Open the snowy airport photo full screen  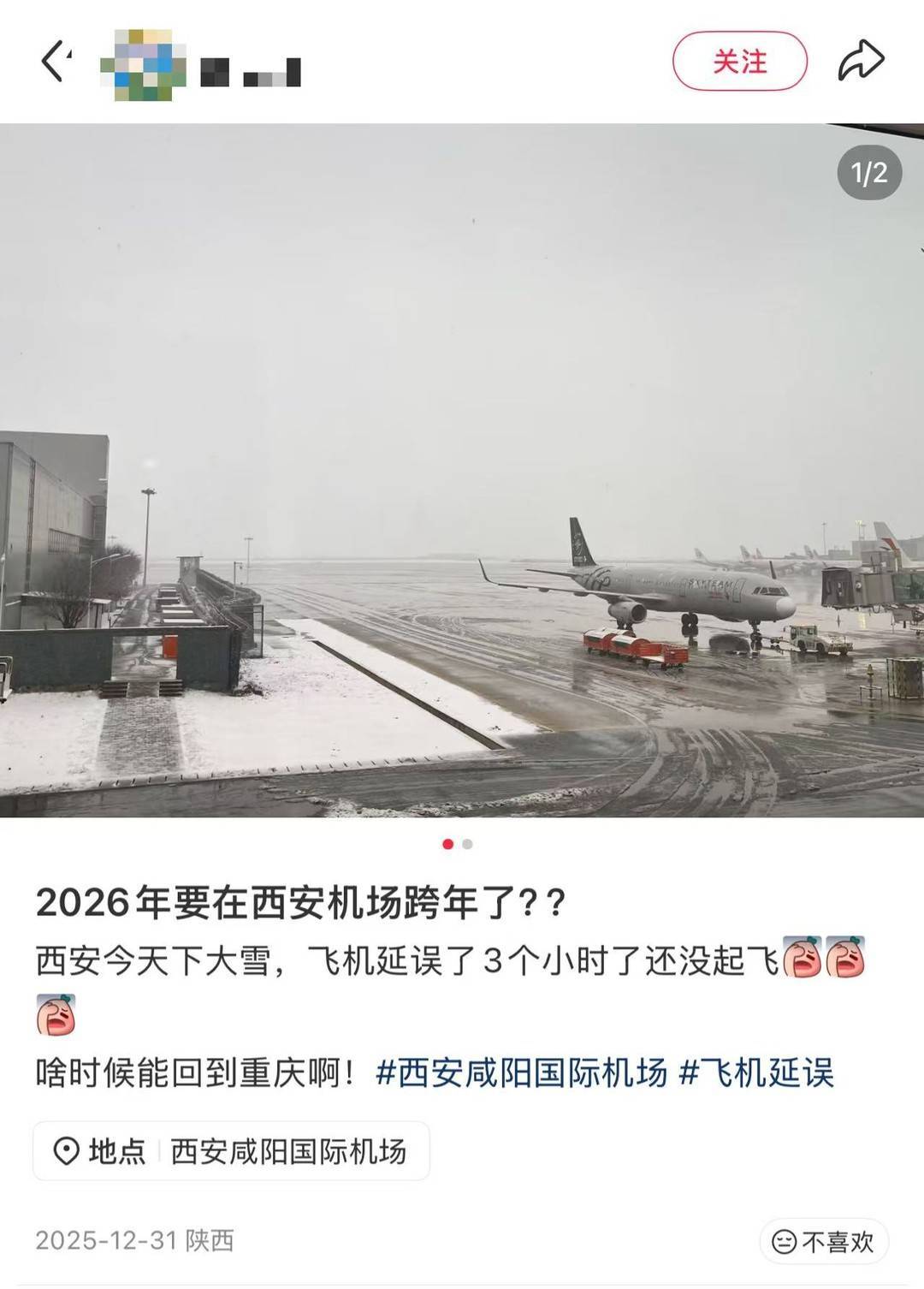pos(462,471)
